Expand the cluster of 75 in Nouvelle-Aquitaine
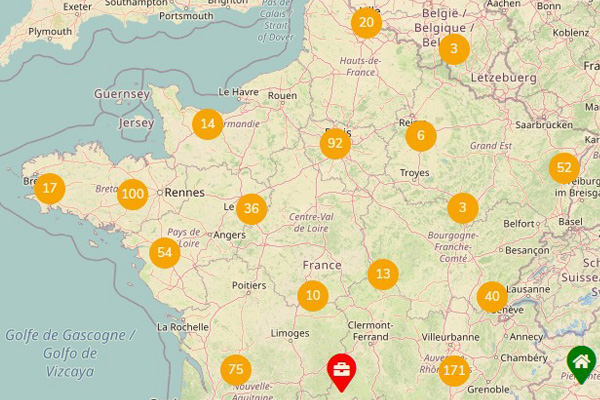The image size is (600, 400). [x=235, y=370]
